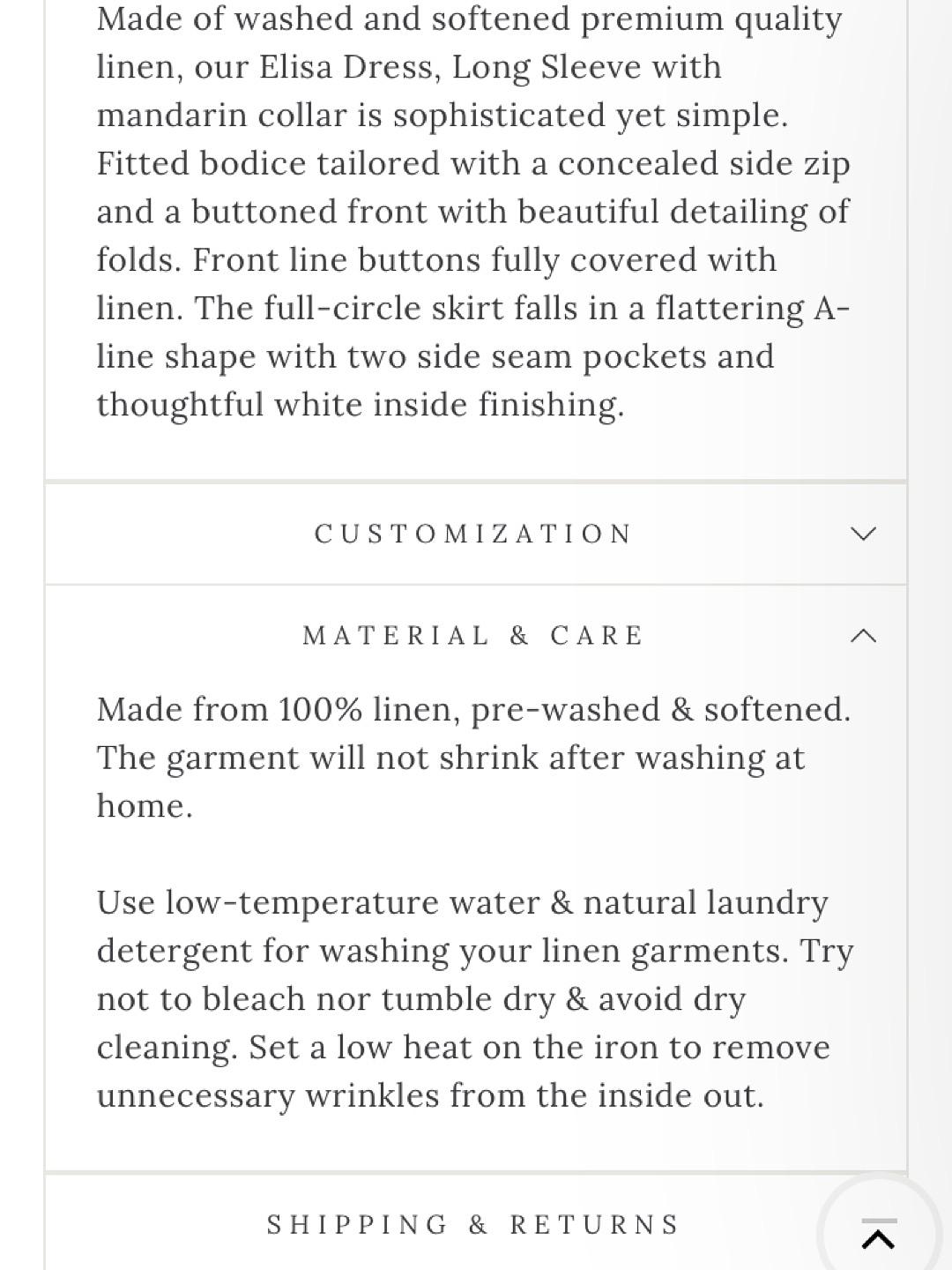Expand the Customization section

(476, 534)
